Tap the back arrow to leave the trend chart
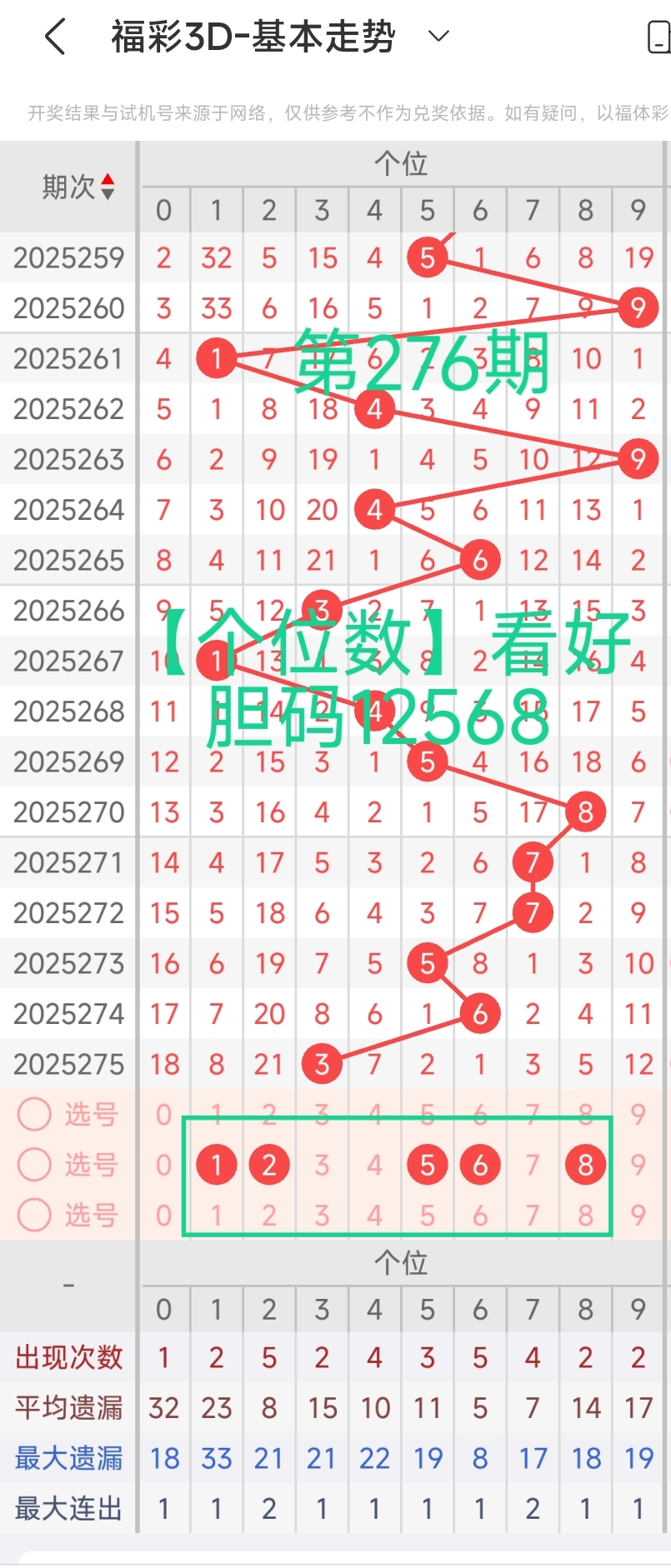 pyautogui.click(x=55, y=37)
